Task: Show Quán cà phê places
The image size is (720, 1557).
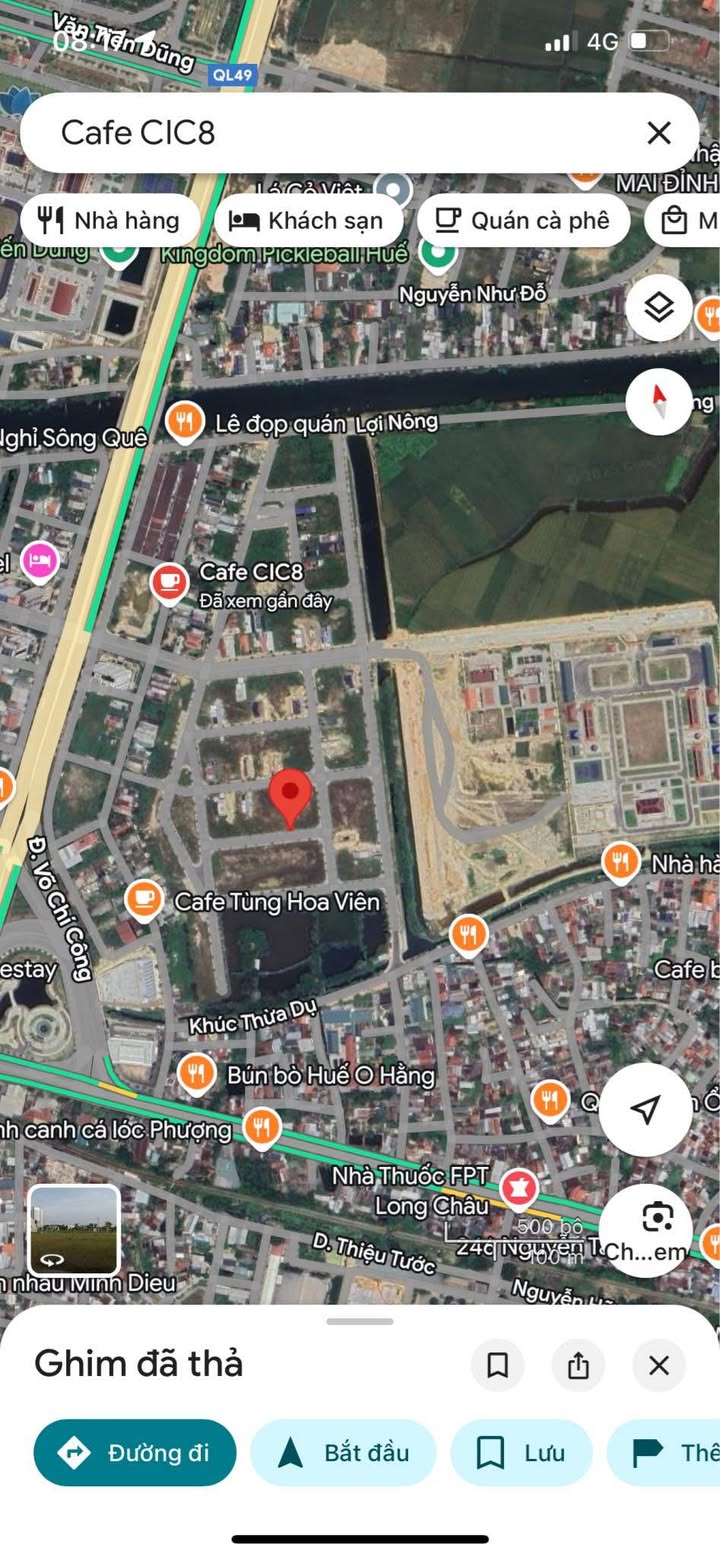Action: [523, 220]
